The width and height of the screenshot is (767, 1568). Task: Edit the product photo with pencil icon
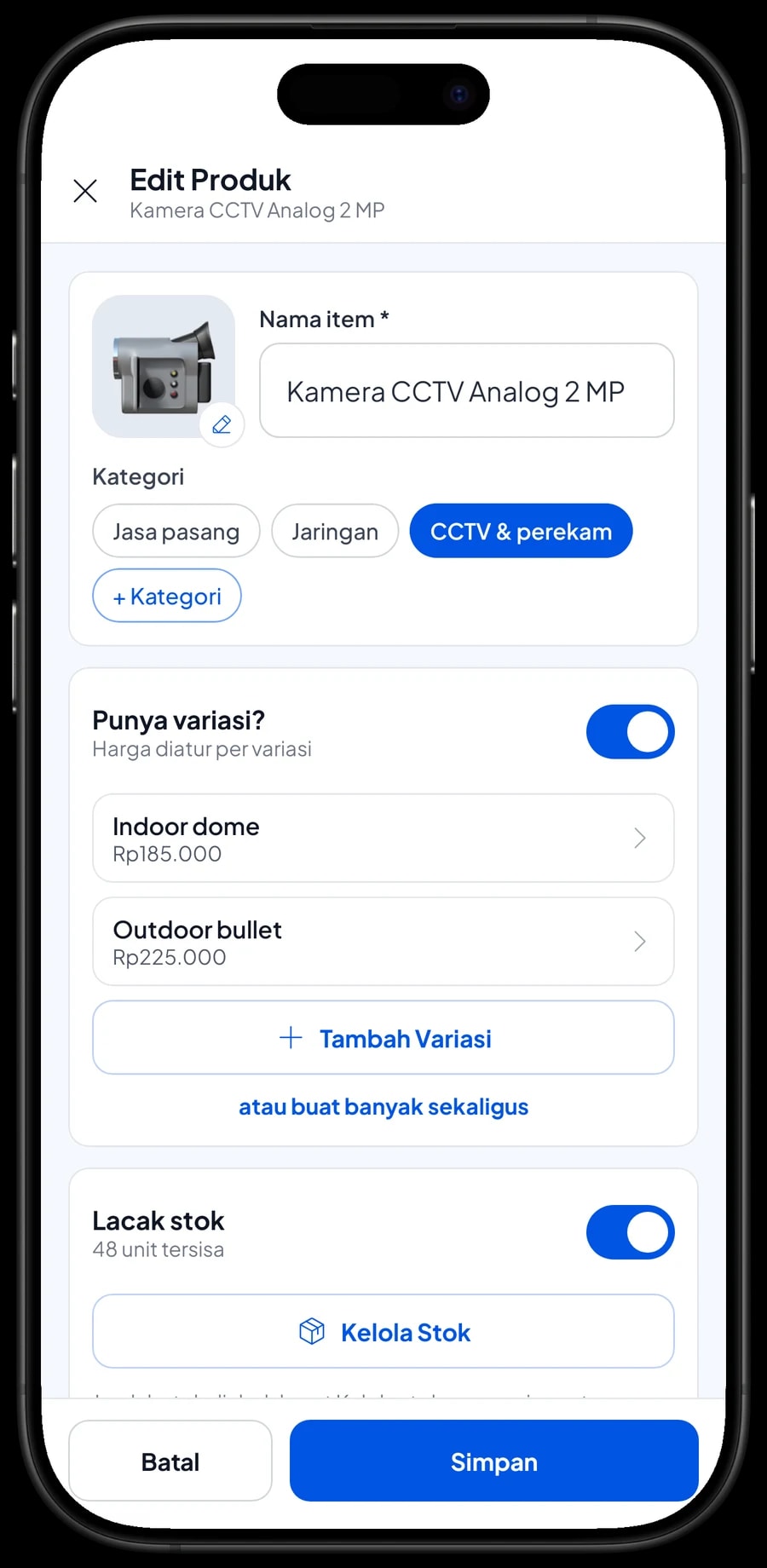pyautogui.click(x=222, y=424)
